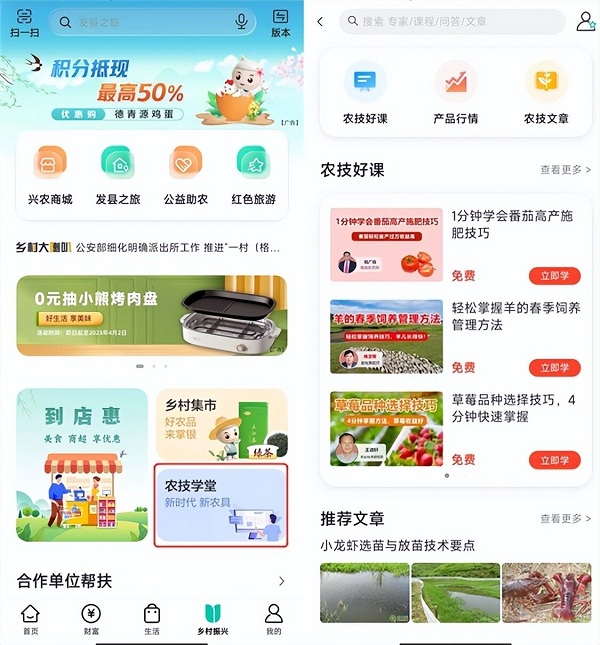Switch to the 生活 tab
The image size is (600, 645).
tap(151, 620)
